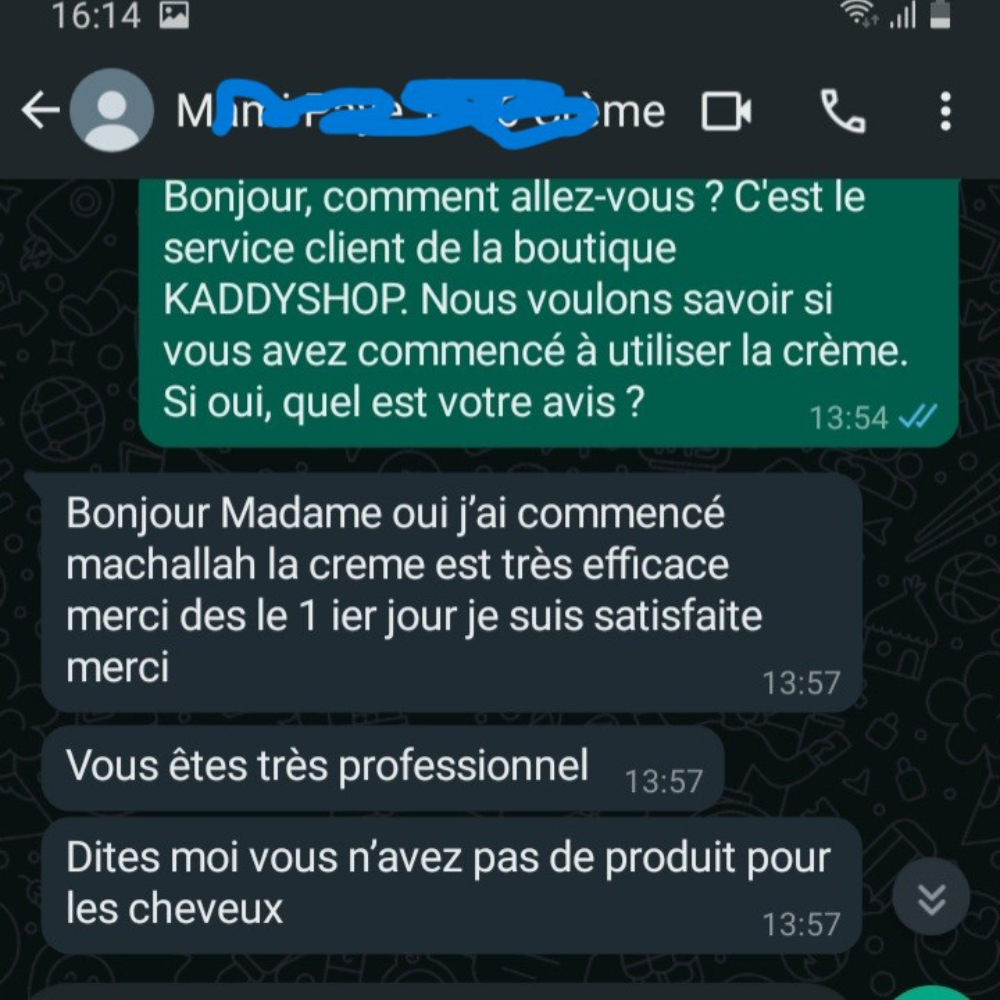Start a voice call
The width and height of the screenshot is (1000, 1000).
tap(843, 112)
